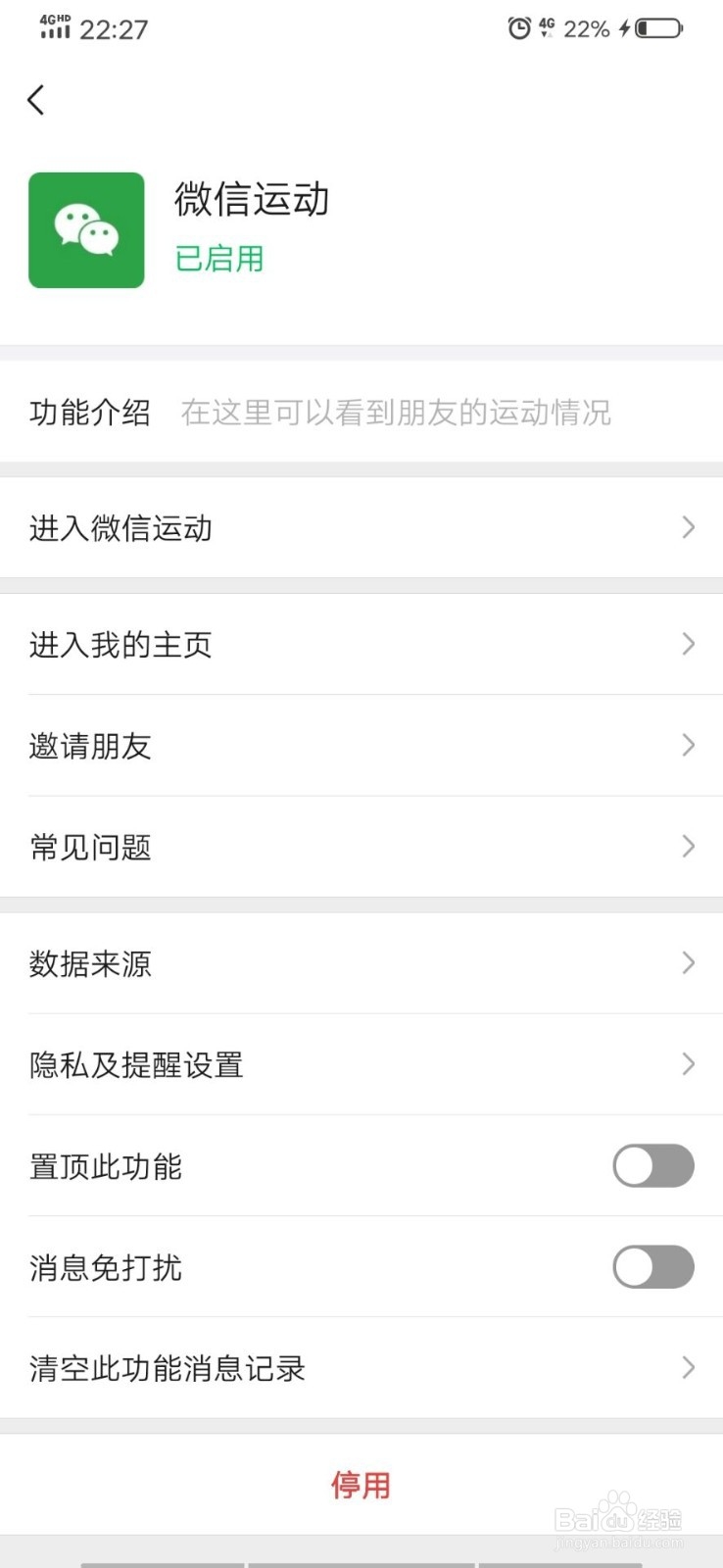Open the WeChat Sports app icon
The height and width of the screenshot is (1568, 723).
pyautogui.click(x=86, y=229)
